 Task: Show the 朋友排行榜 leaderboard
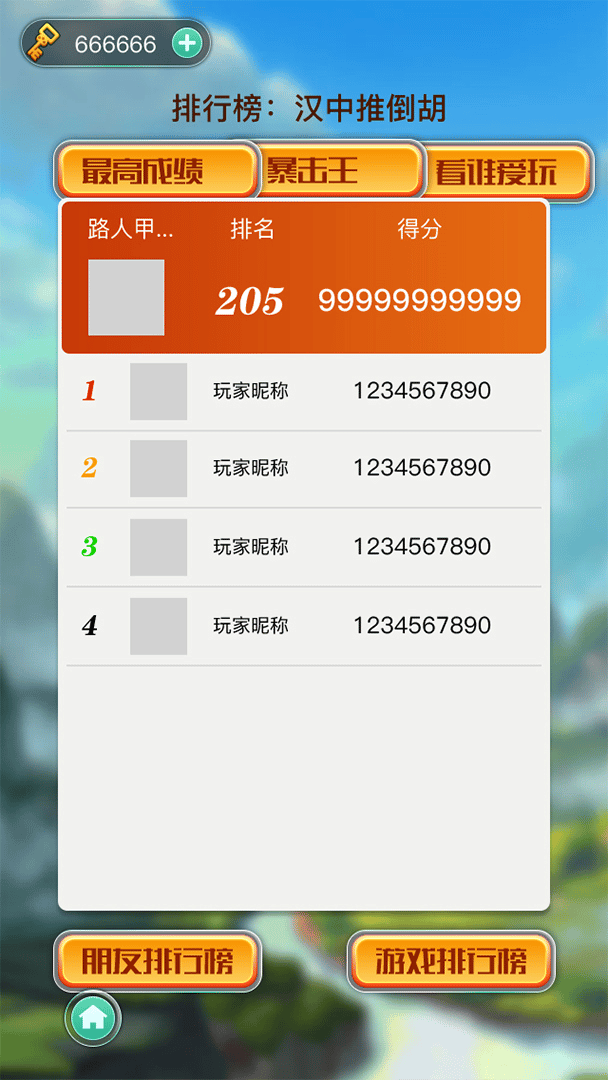(x=158, y=962)
